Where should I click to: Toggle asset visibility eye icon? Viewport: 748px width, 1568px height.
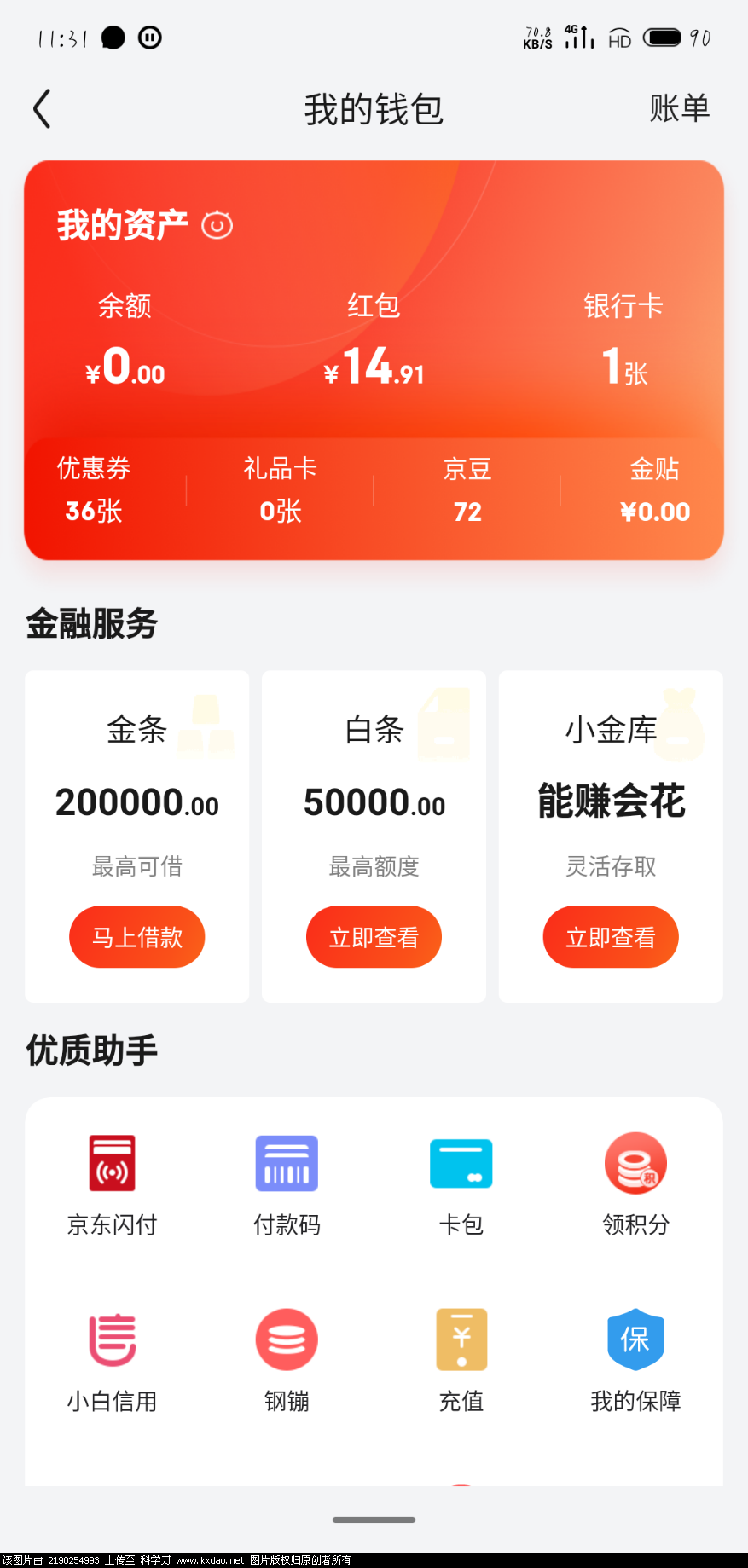tap(217, 225)
